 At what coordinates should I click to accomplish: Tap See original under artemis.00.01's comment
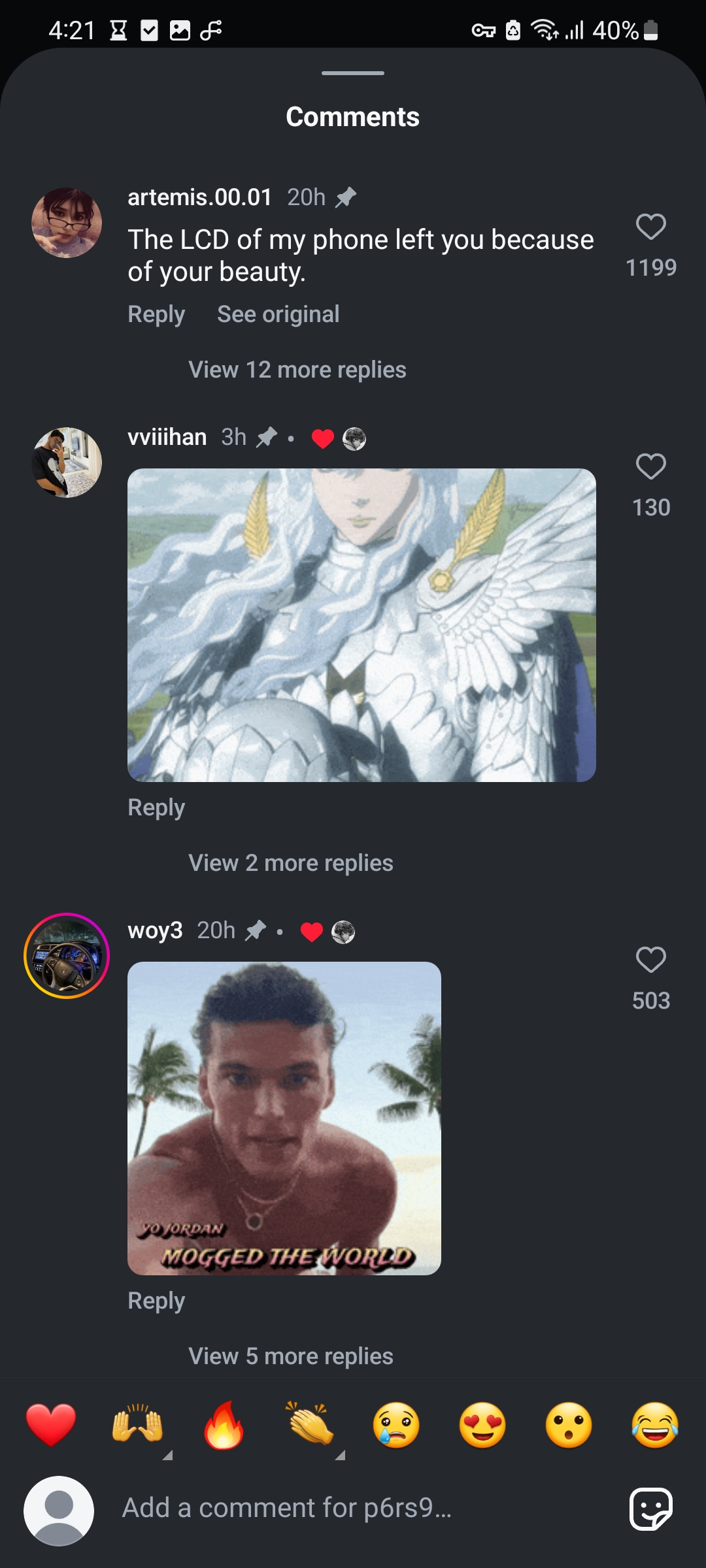(278, 314)
